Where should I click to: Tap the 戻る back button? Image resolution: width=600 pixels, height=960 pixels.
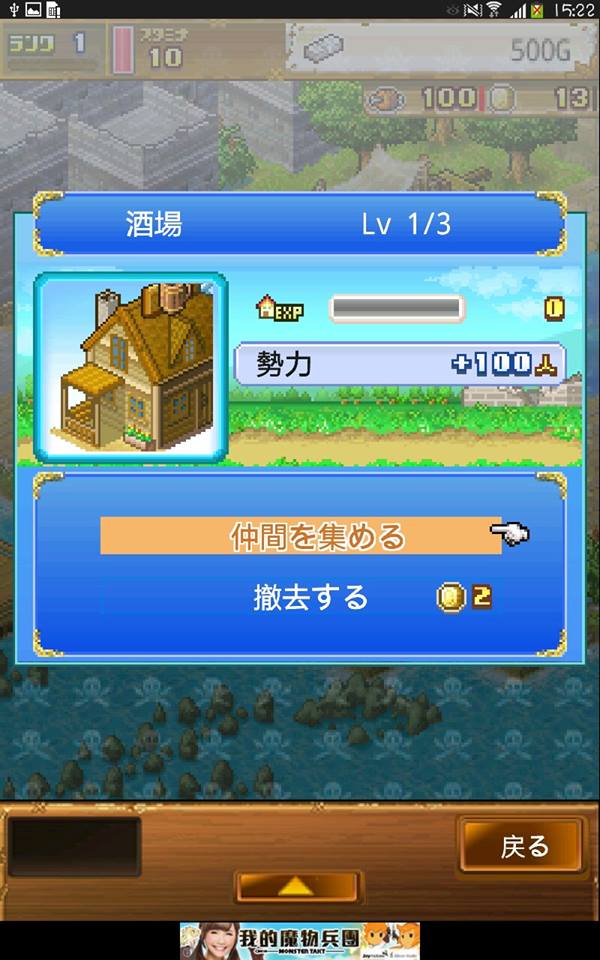(x=523, y=847)
